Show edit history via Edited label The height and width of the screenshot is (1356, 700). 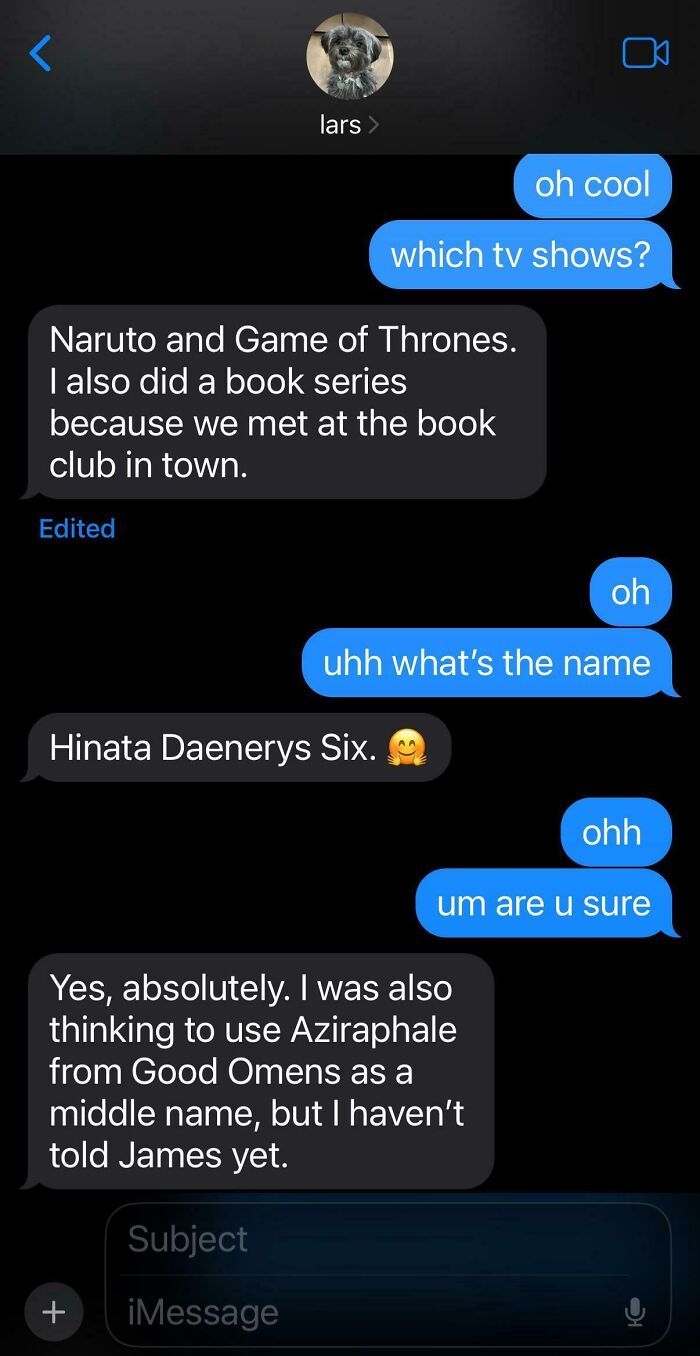77,528
